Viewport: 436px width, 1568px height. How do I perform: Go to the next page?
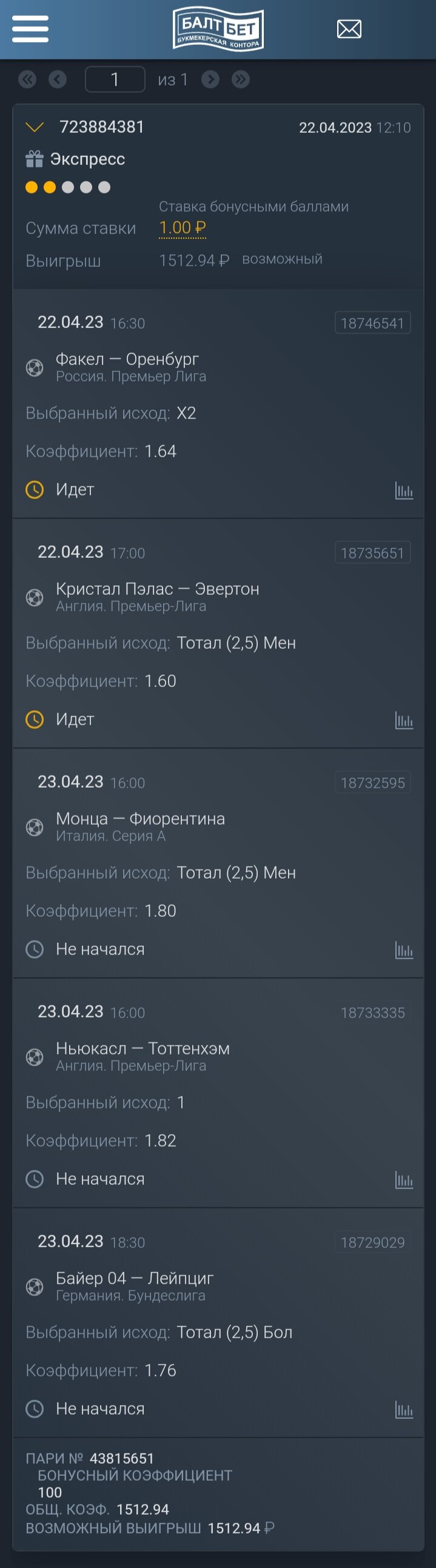point(210,79)
